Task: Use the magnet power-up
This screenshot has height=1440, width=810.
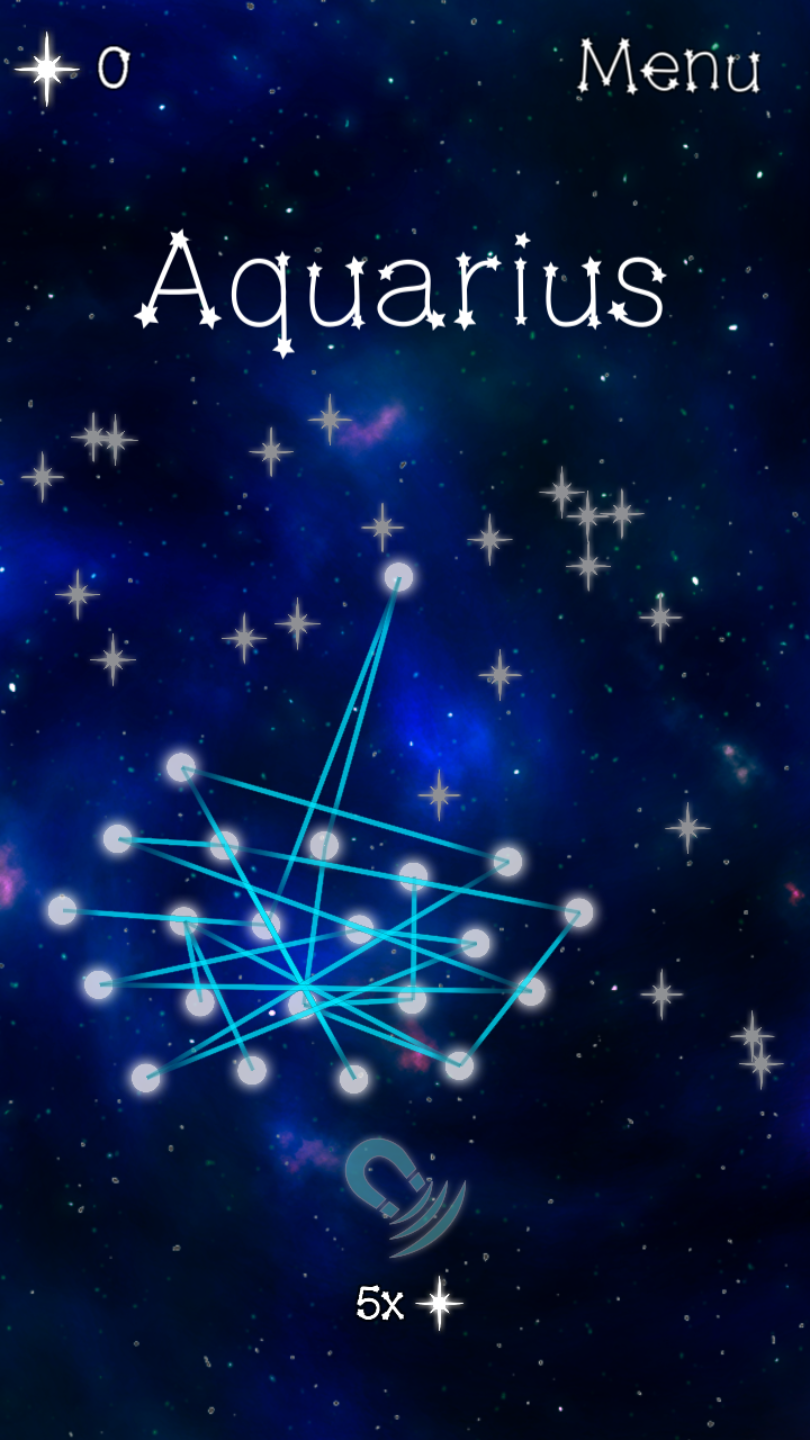Action: (x=404, y=1195)
